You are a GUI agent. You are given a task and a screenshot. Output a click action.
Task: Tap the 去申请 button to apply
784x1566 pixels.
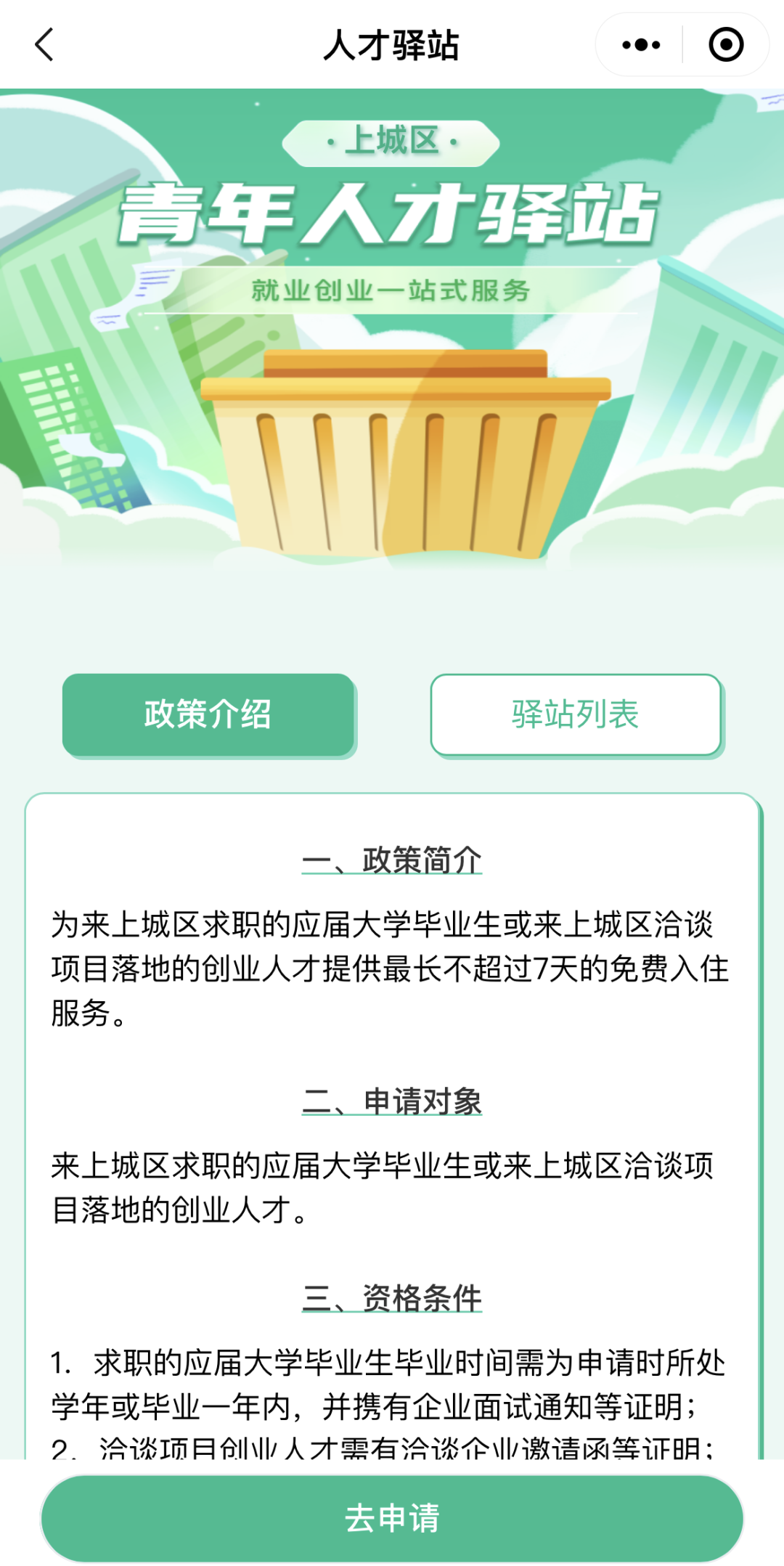[x=392, y=1518]
